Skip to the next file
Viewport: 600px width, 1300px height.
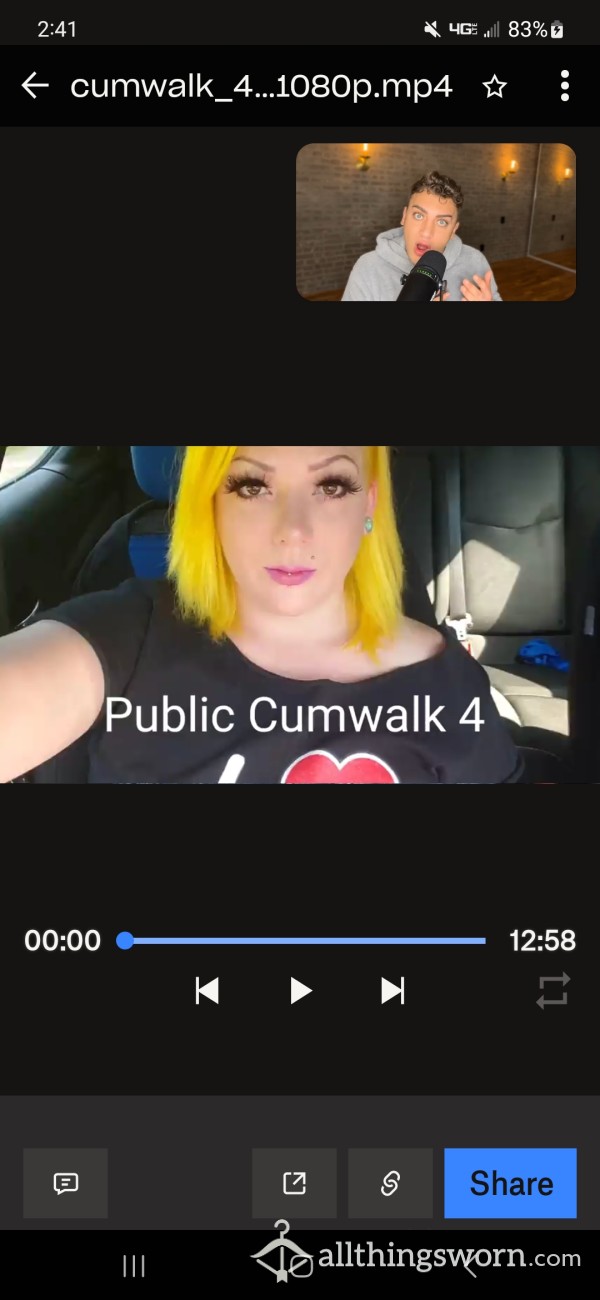tap(393, 991)
